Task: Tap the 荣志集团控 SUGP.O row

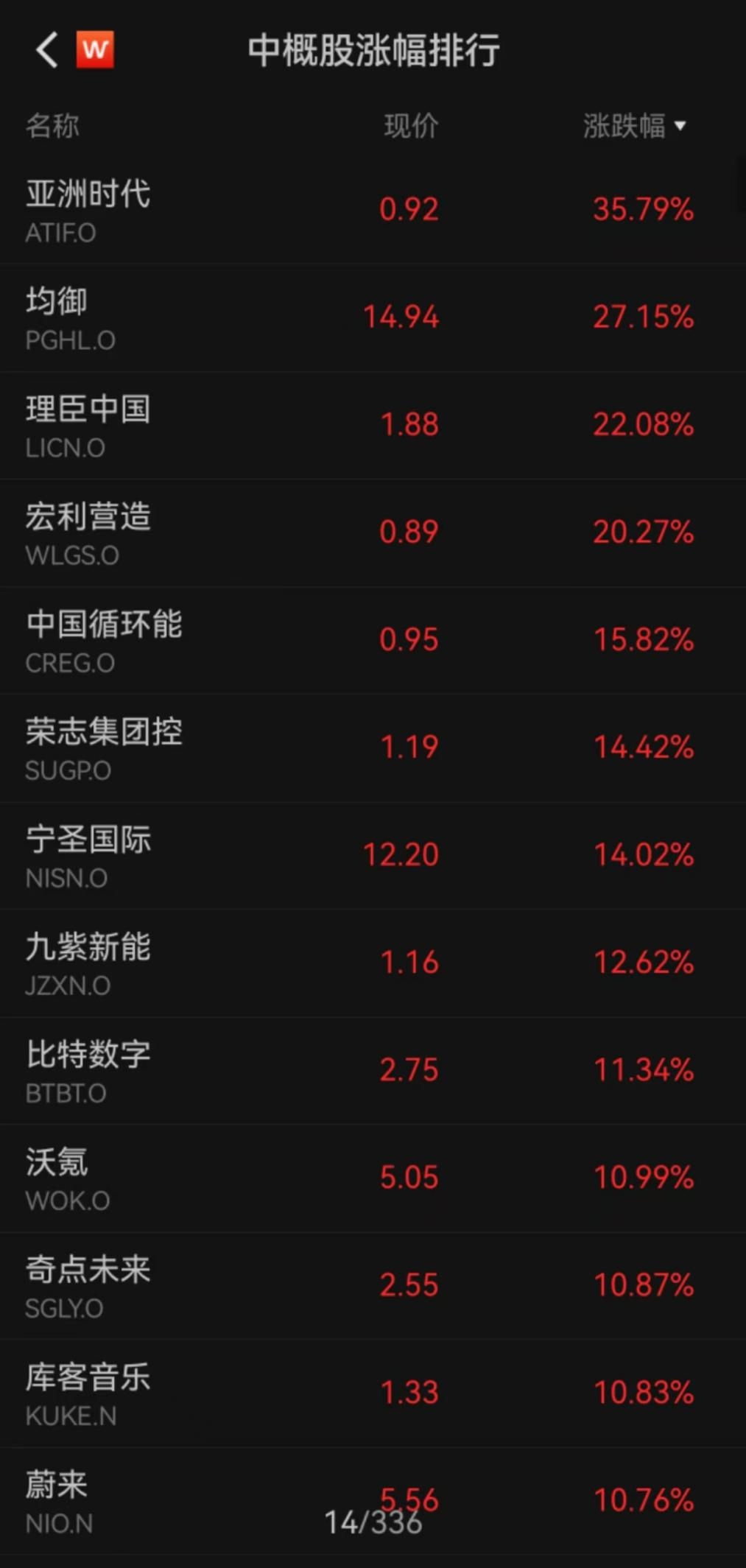Action: [373, 748]
